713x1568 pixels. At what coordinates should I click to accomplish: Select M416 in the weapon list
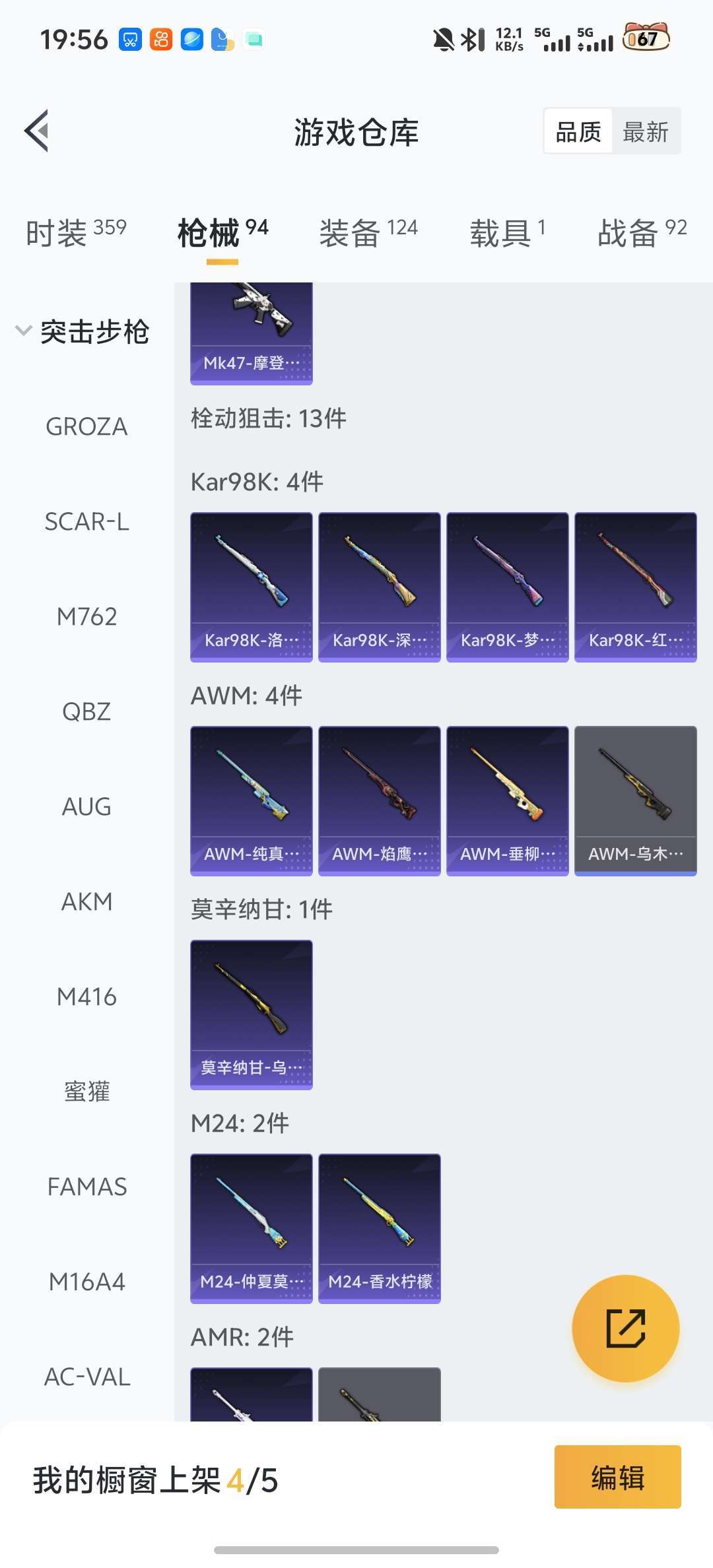tap(86, 996)
